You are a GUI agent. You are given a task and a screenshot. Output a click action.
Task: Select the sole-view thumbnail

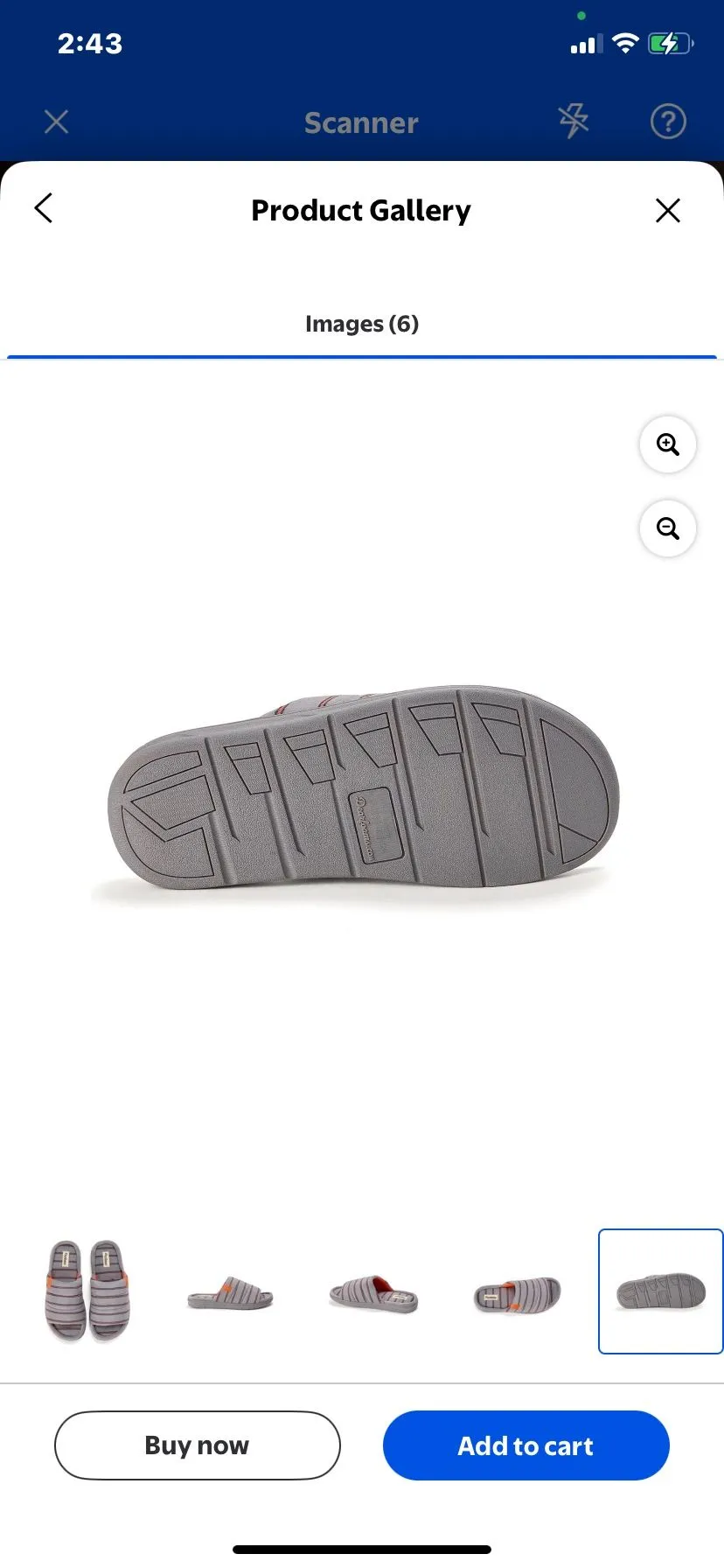[x=661, y=1291]
